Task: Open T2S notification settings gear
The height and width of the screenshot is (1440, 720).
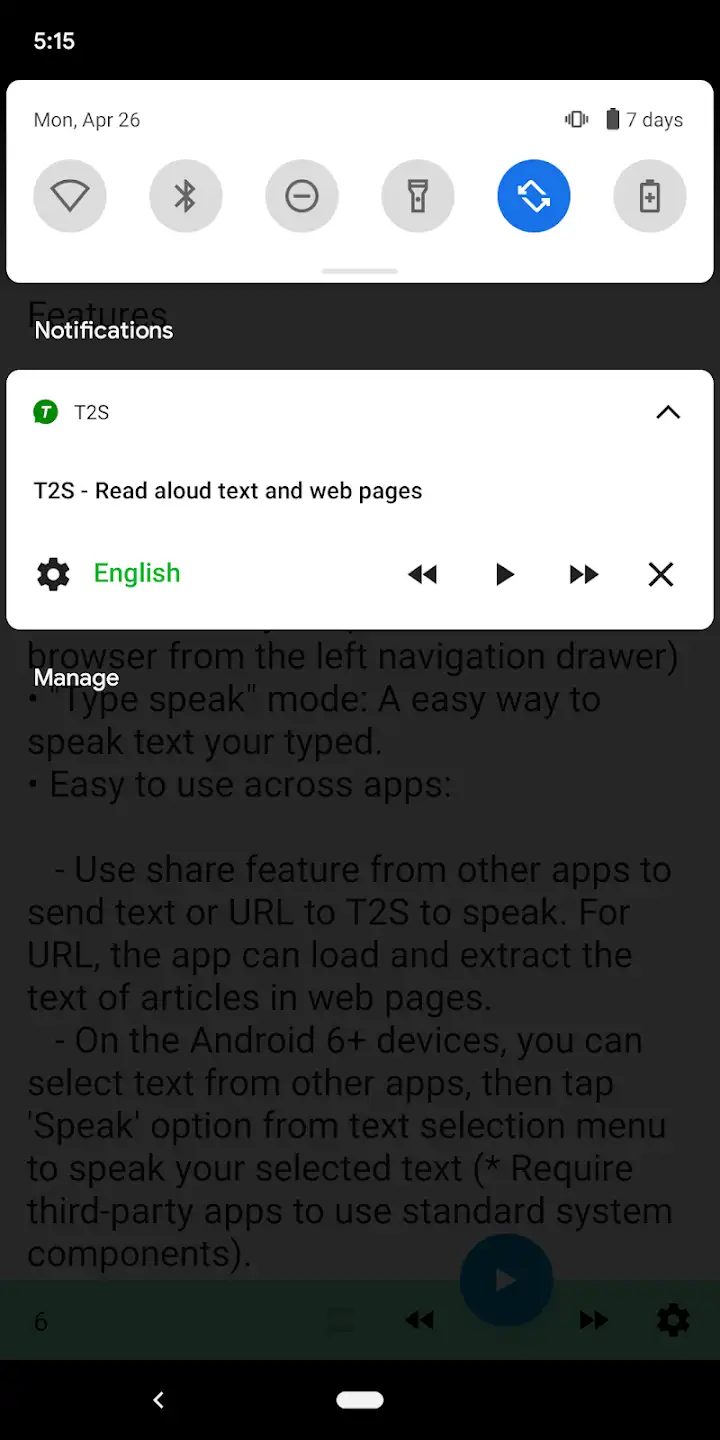Action: 53,574
